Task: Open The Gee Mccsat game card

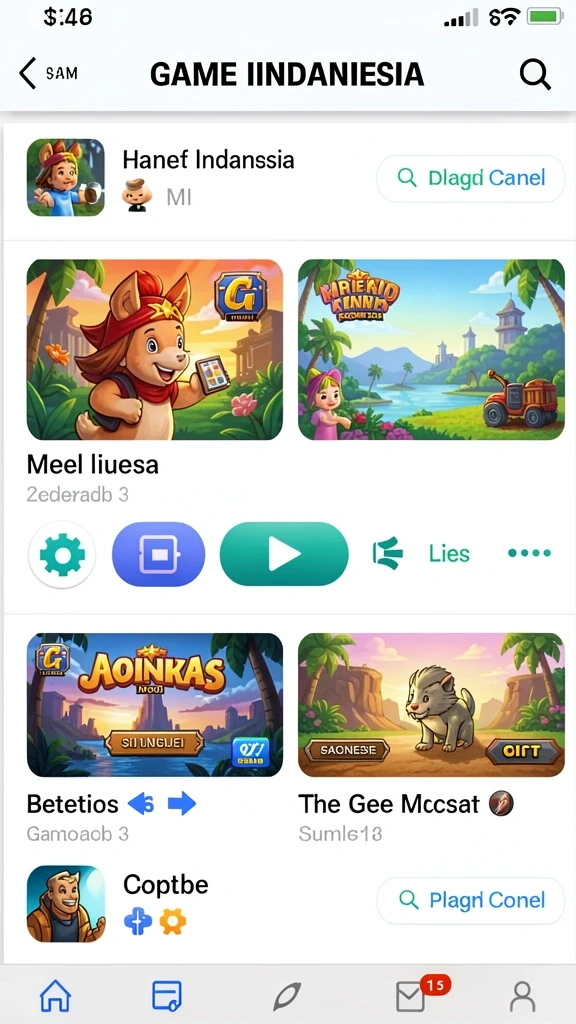Action: pyautogui.click(x=431, y=705)
